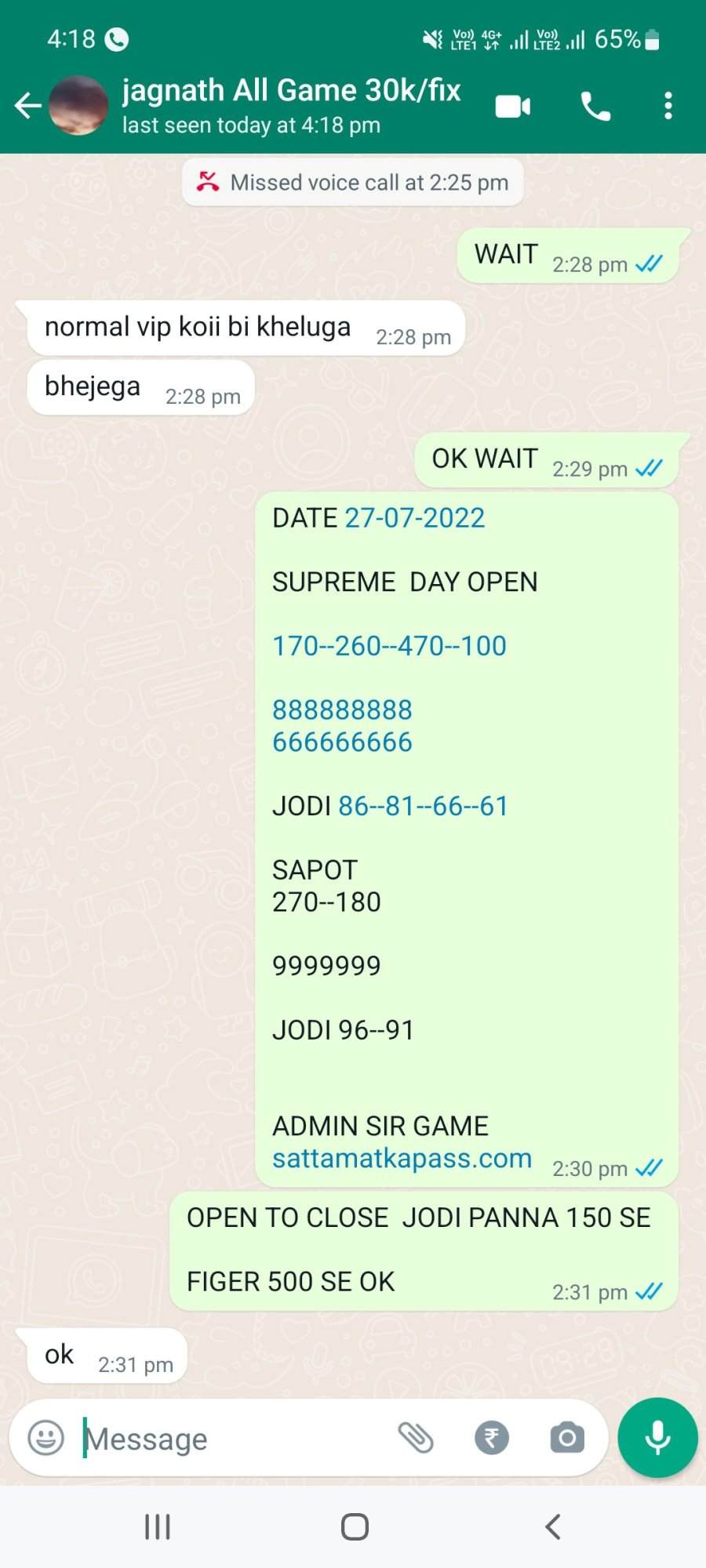Go to the home screen

[355, 1526]
